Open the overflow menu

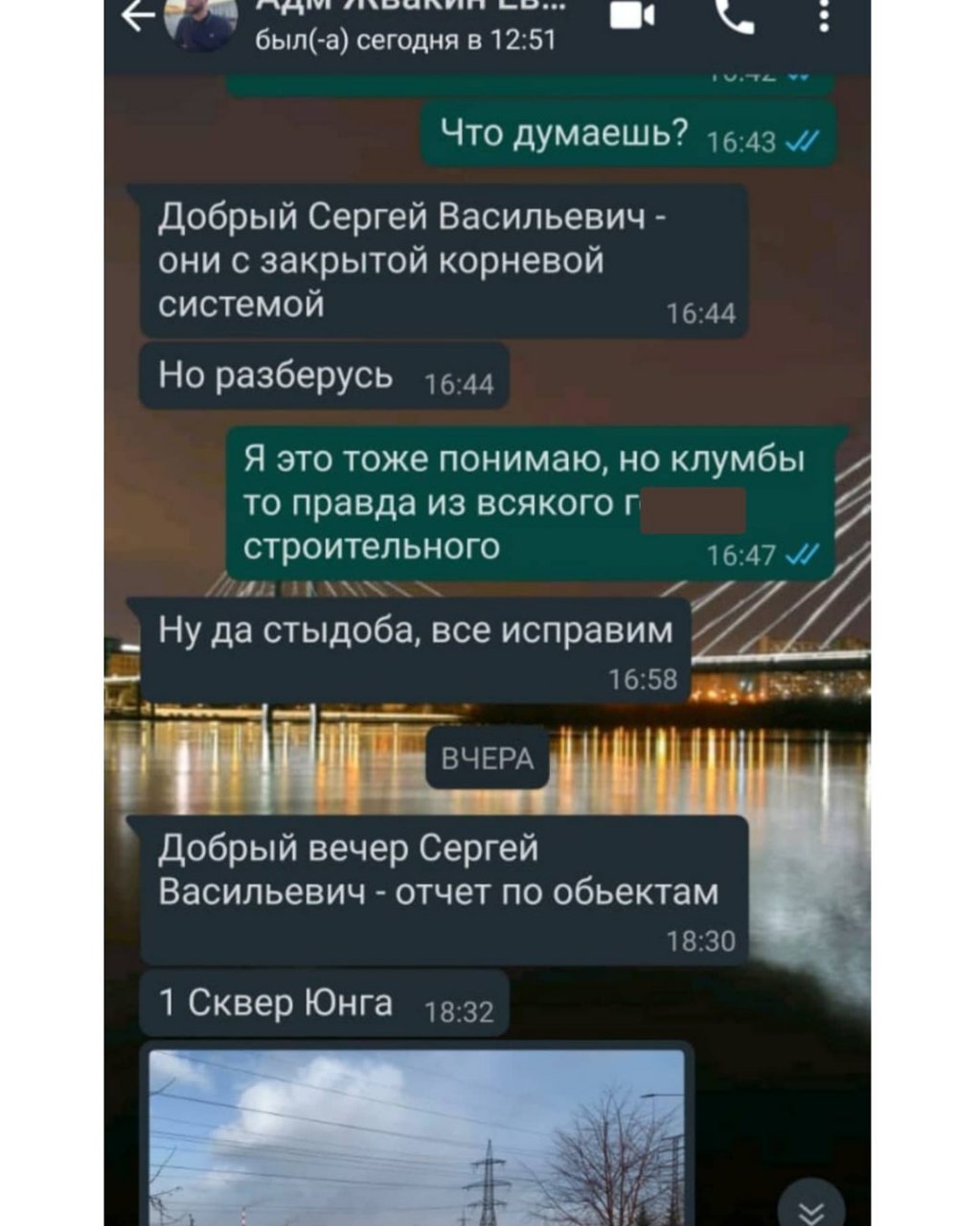[x=824, y=16]
